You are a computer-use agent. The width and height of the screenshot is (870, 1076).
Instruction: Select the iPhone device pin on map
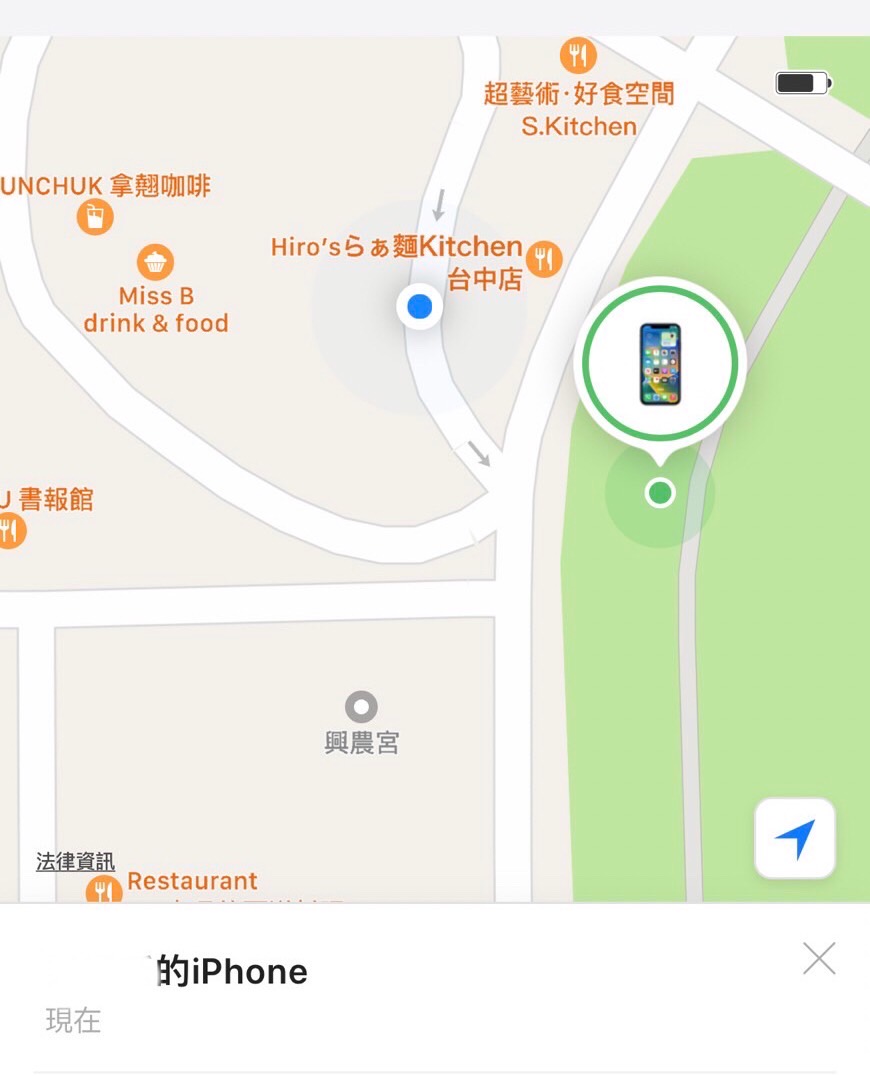659,363
